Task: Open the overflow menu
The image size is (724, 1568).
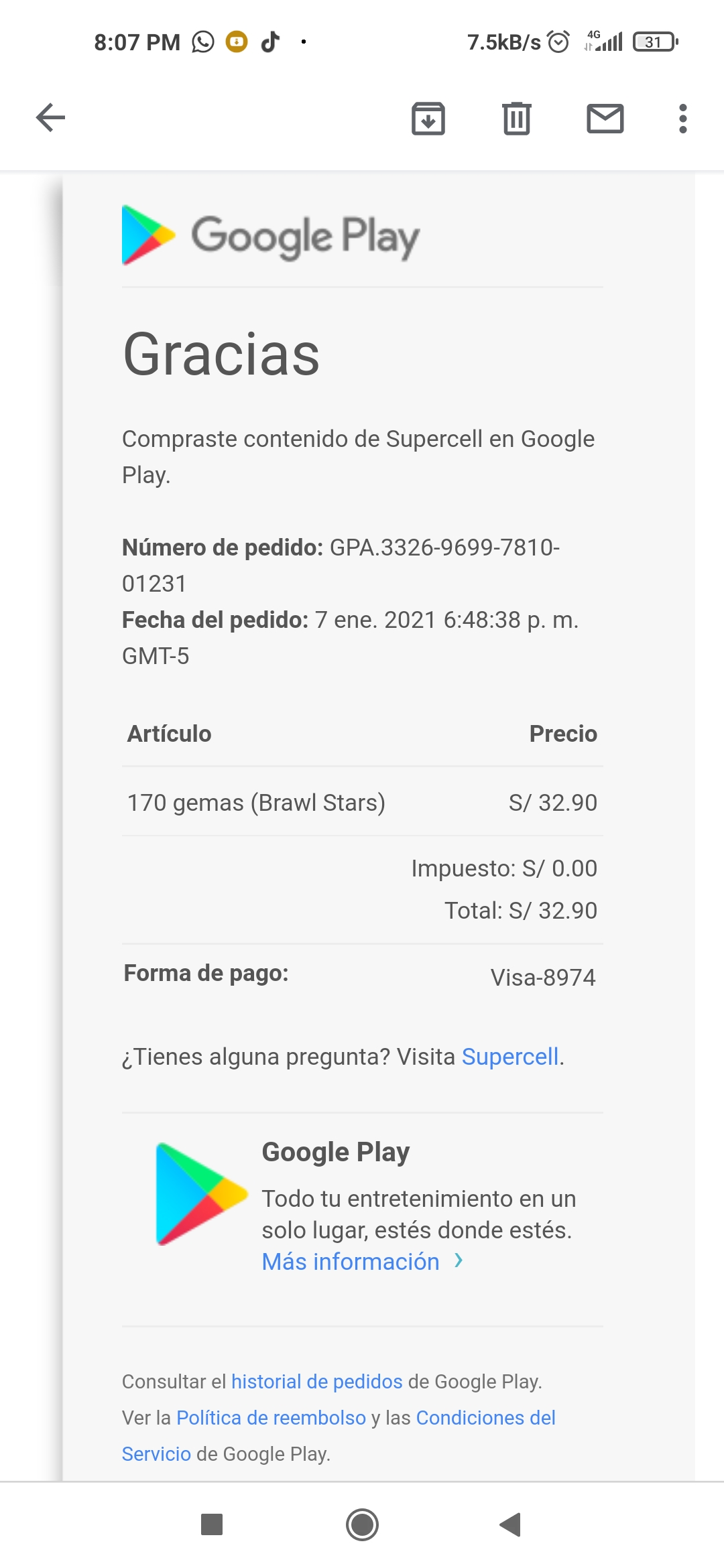Action: click(683, 119)
